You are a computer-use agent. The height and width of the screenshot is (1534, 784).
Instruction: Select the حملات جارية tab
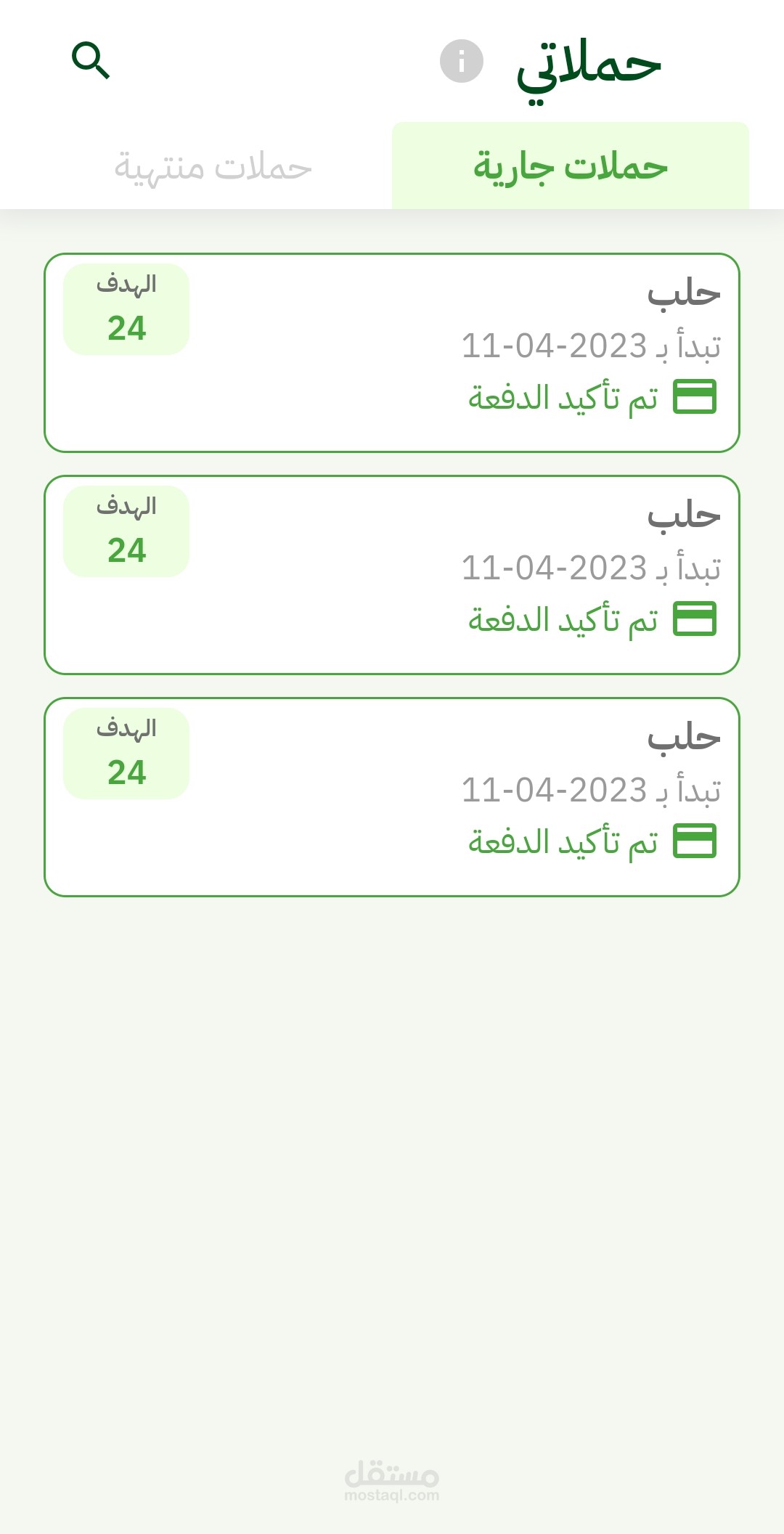click(x=571, y=167)
